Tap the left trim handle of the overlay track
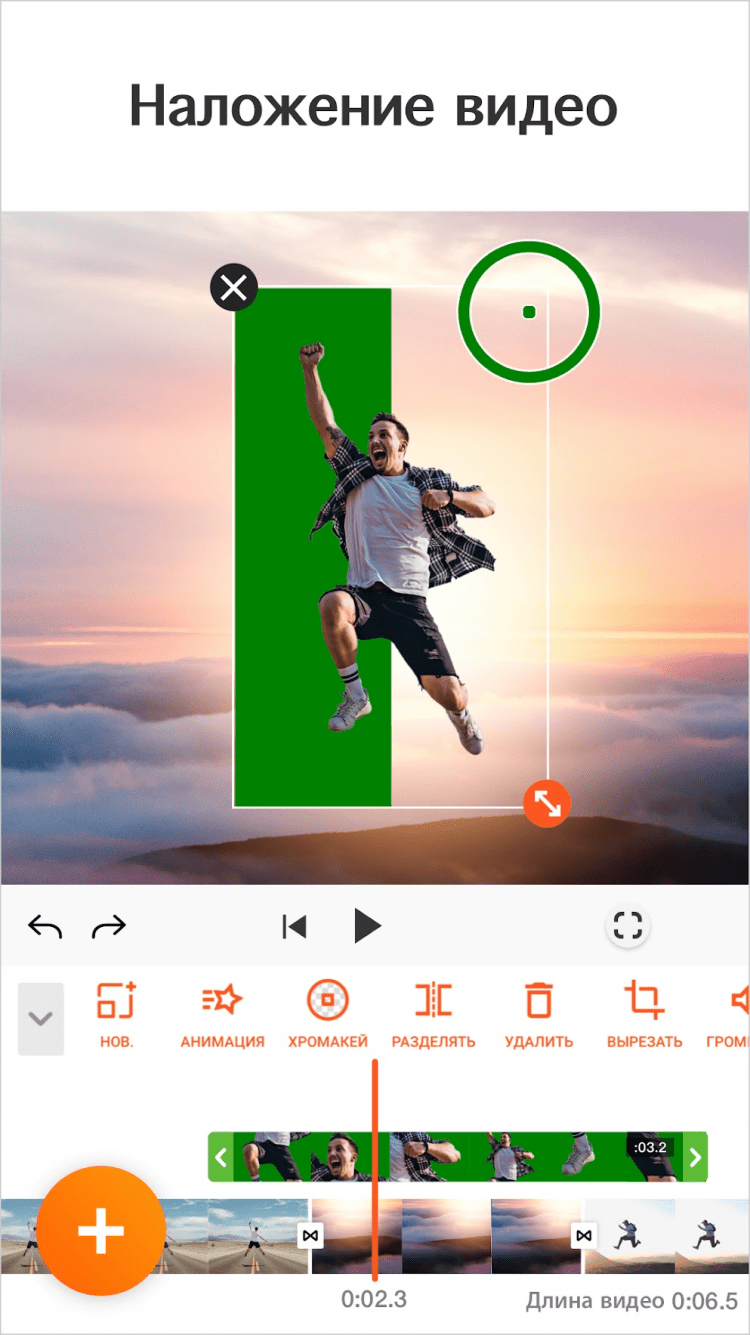 (221, 1157)
